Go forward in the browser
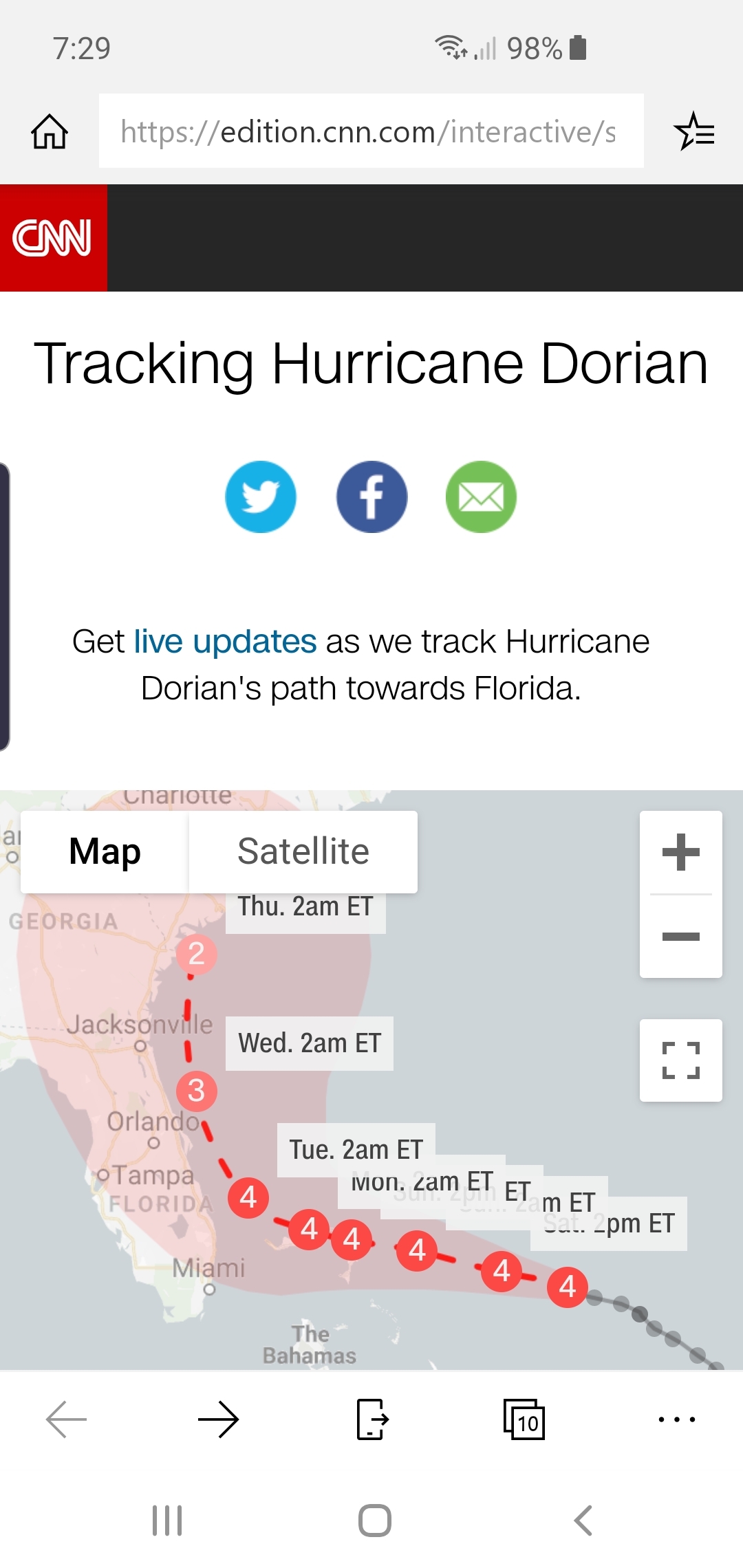Screen dimensions: 743x1568 pyautogui.click(x=218, y=1419)
